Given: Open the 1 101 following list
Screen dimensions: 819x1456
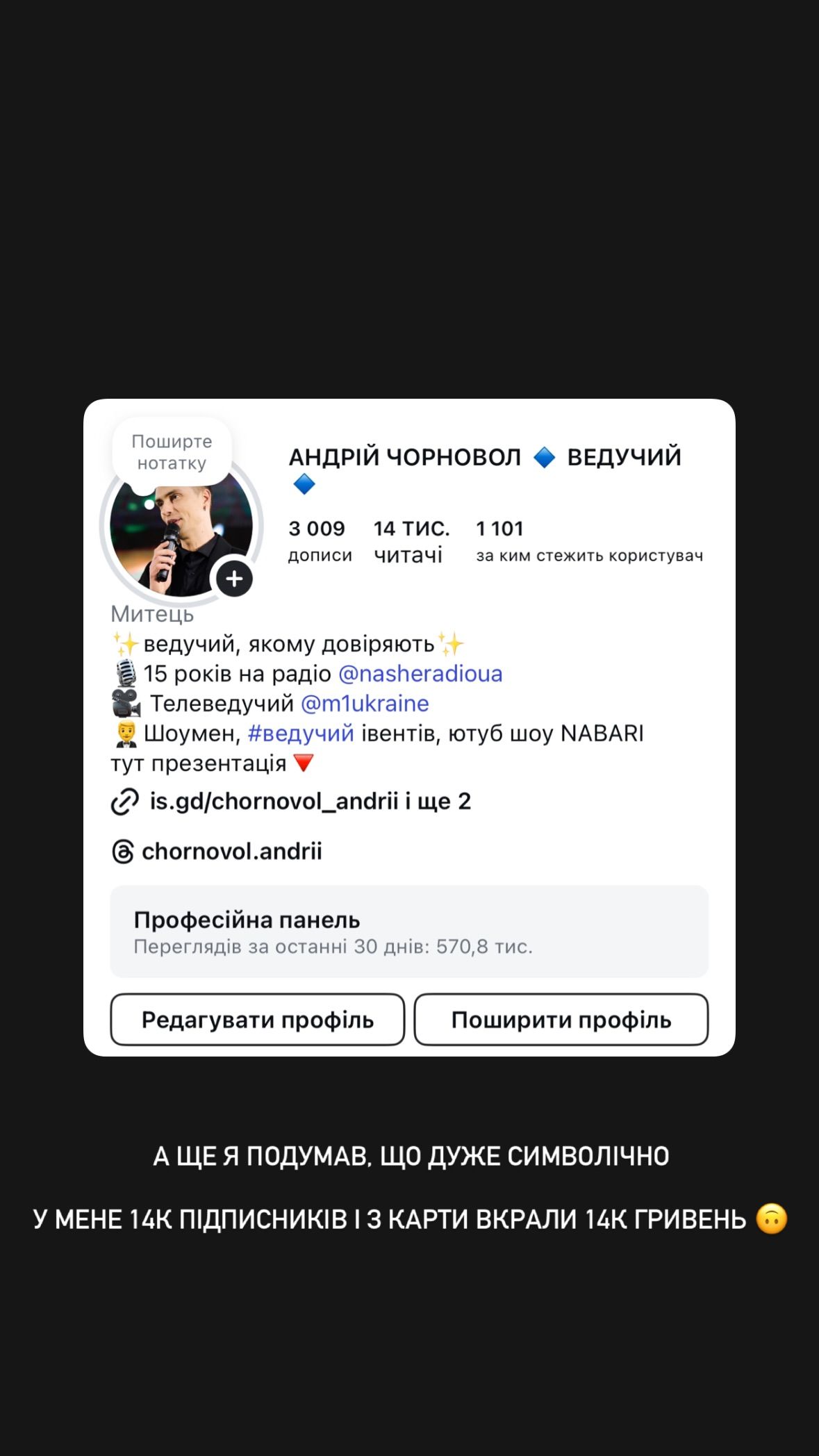Looking at the screenshot, I should (x=502, y=529).
